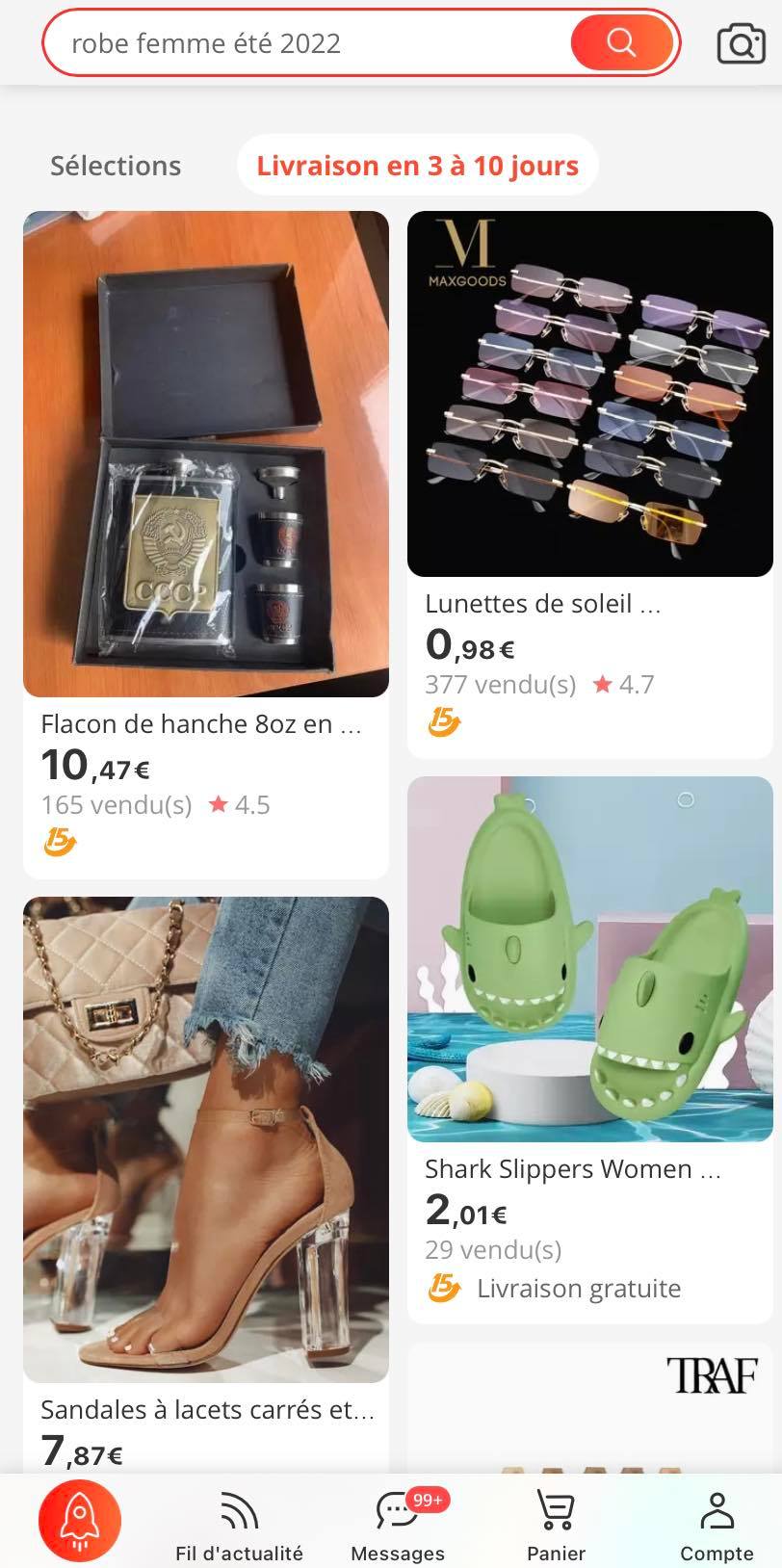Image resolution: width=782 pixels, height=1568 pixels.
Task: Open the Lunettes de soleil product card
Action: pos(590,484)
